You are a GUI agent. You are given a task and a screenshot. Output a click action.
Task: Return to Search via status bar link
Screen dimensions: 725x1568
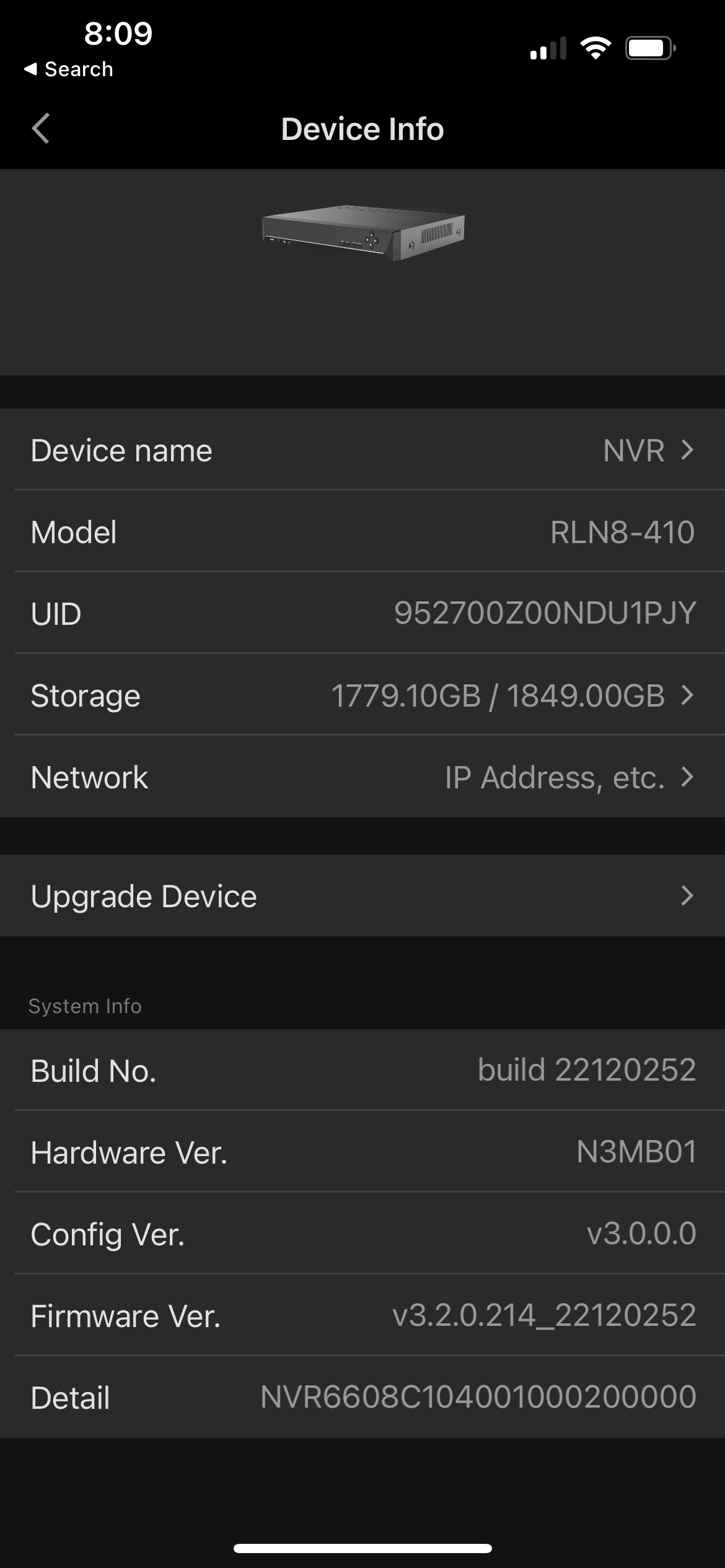point(68,69)
